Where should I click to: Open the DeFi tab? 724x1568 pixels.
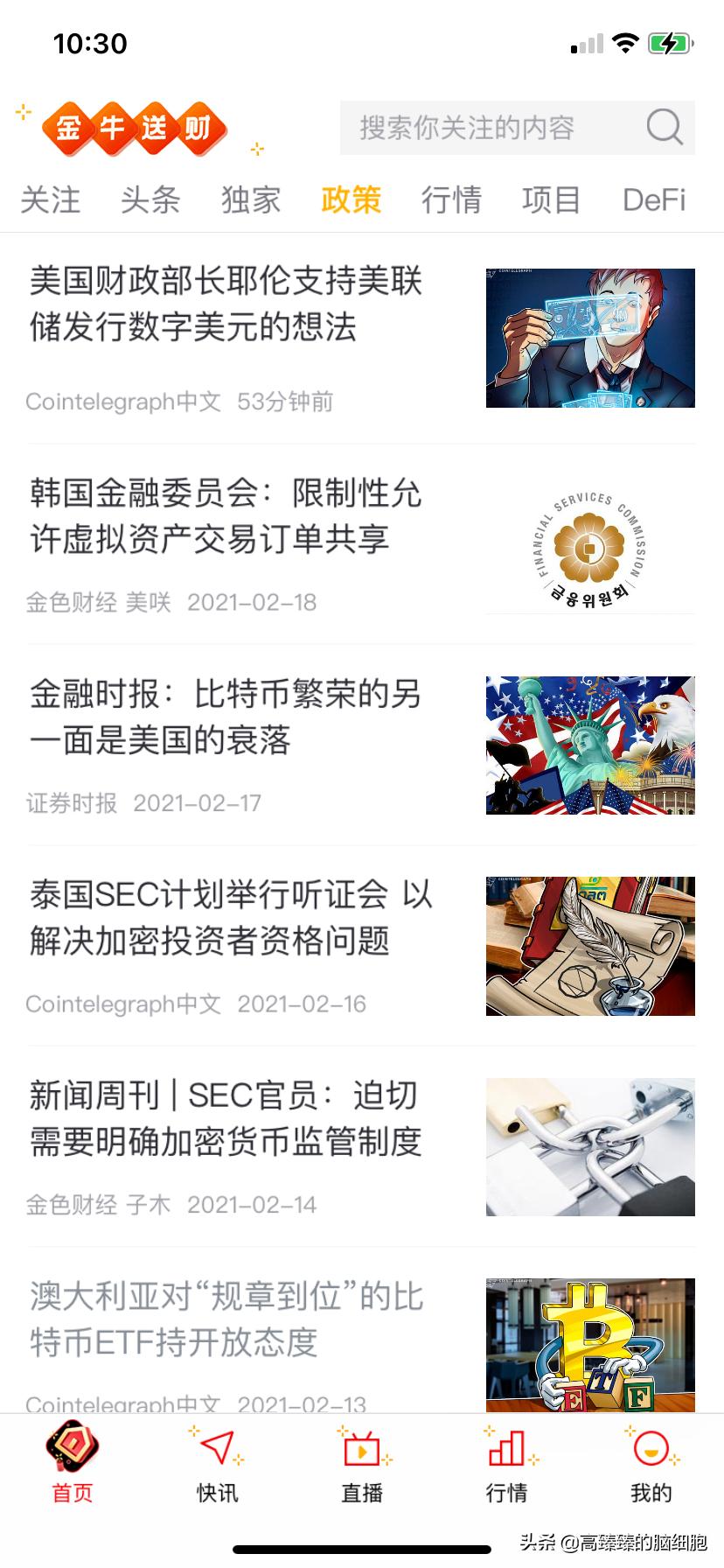pos(652,200)
